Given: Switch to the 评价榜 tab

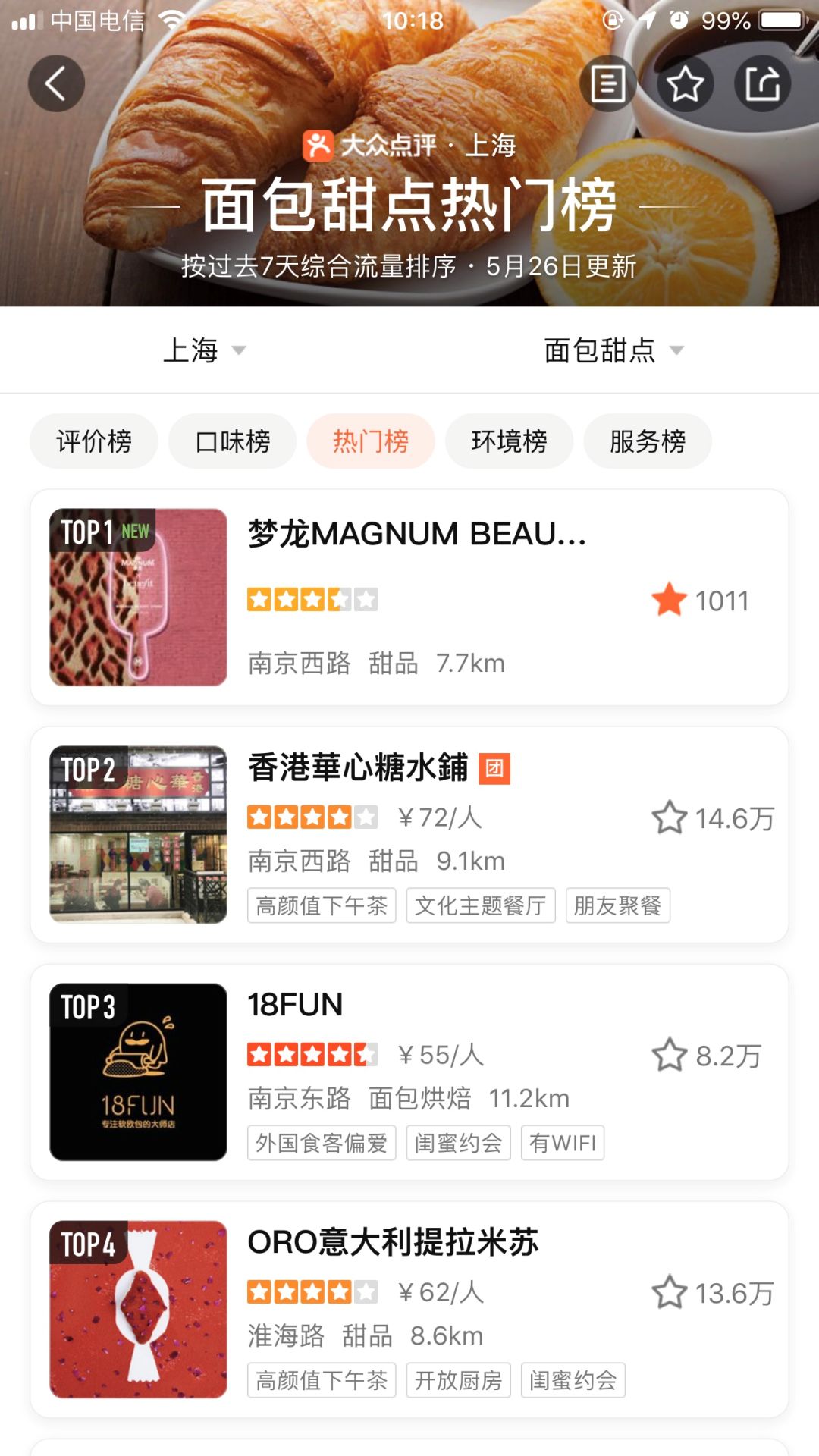Looking at the screenshot, I should coord(94,441).
